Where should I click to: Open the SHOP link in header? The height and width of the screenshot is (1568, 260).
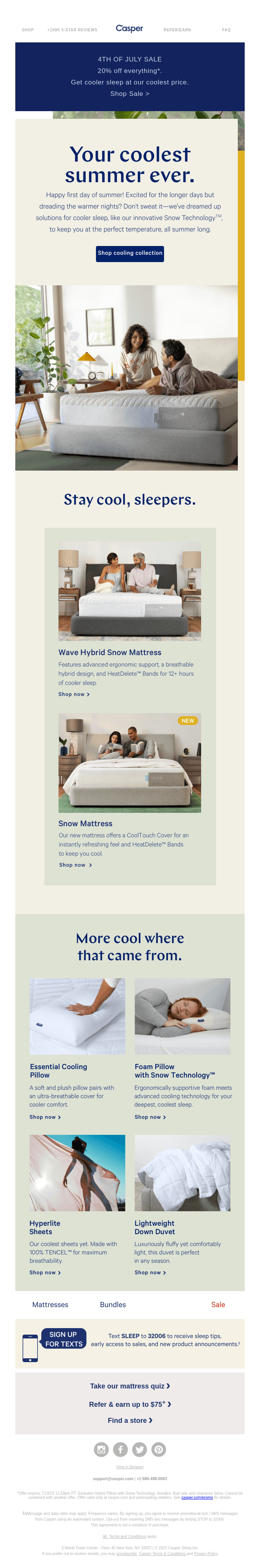pyautogui.click(x=28, y=30)
